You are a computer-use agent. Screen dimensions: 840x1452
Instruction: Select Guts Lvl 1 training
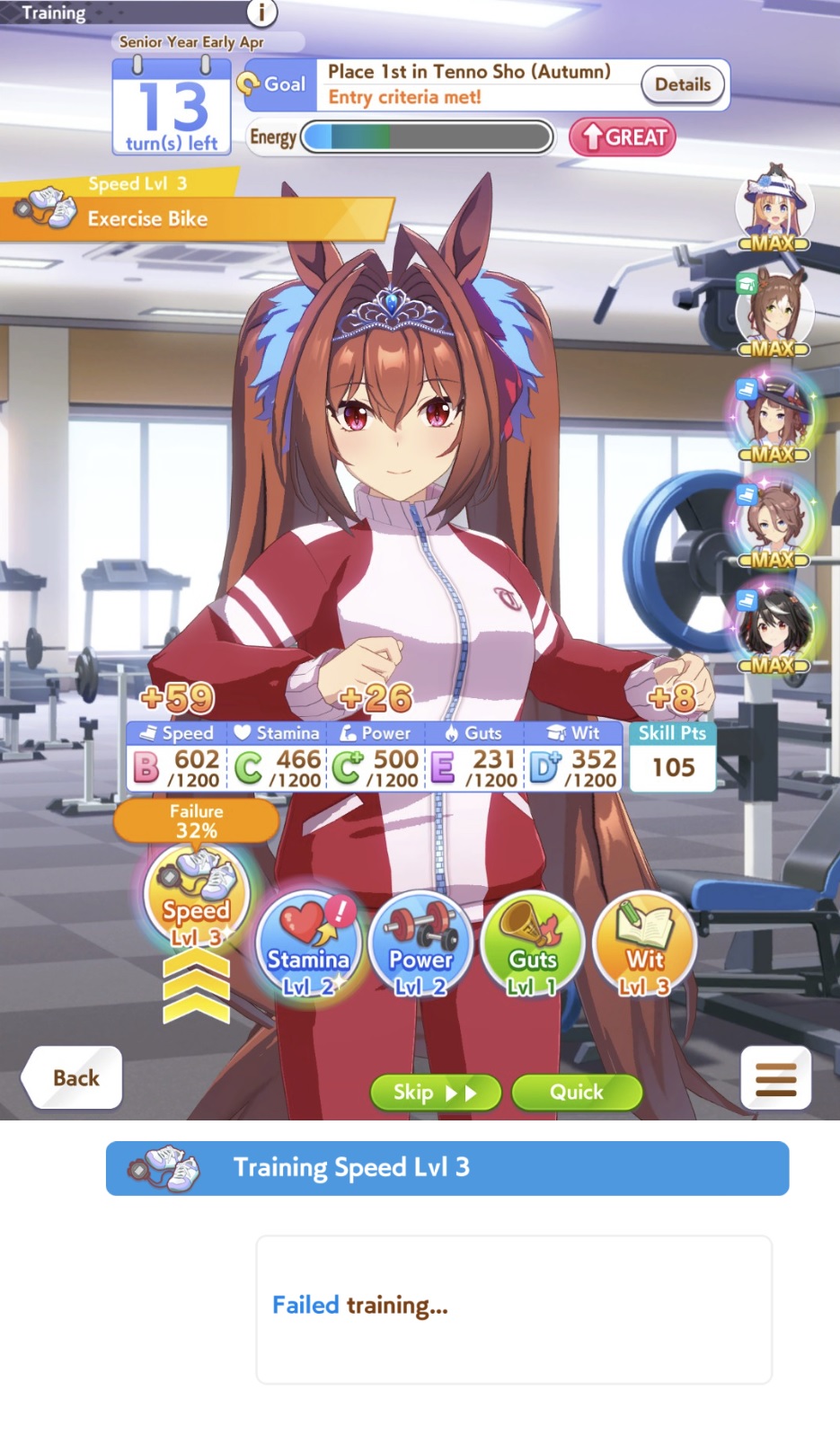click(x=533, y=943)
